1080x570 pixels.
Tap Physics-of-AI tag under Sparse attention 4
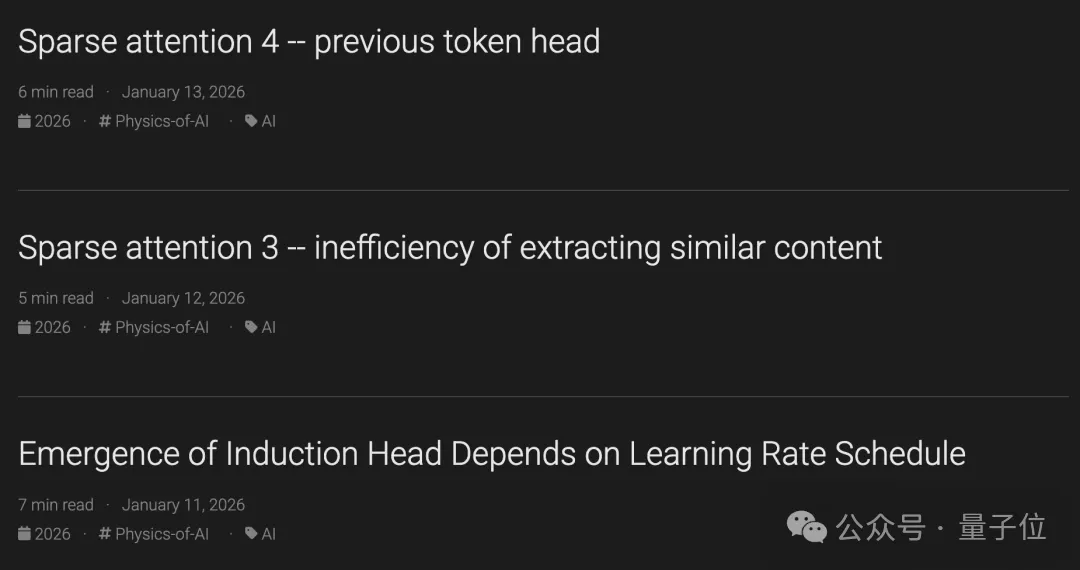click(x=161, y=121)
